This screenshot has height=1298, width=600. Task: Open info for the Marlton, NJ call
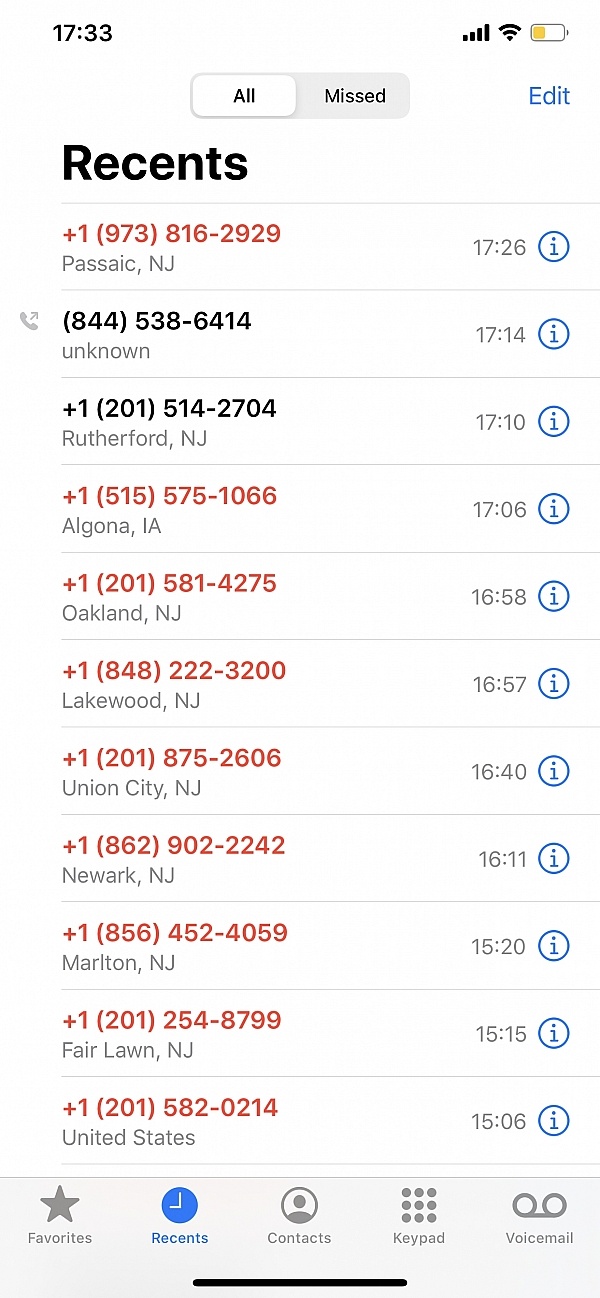(x=554, y=946)
